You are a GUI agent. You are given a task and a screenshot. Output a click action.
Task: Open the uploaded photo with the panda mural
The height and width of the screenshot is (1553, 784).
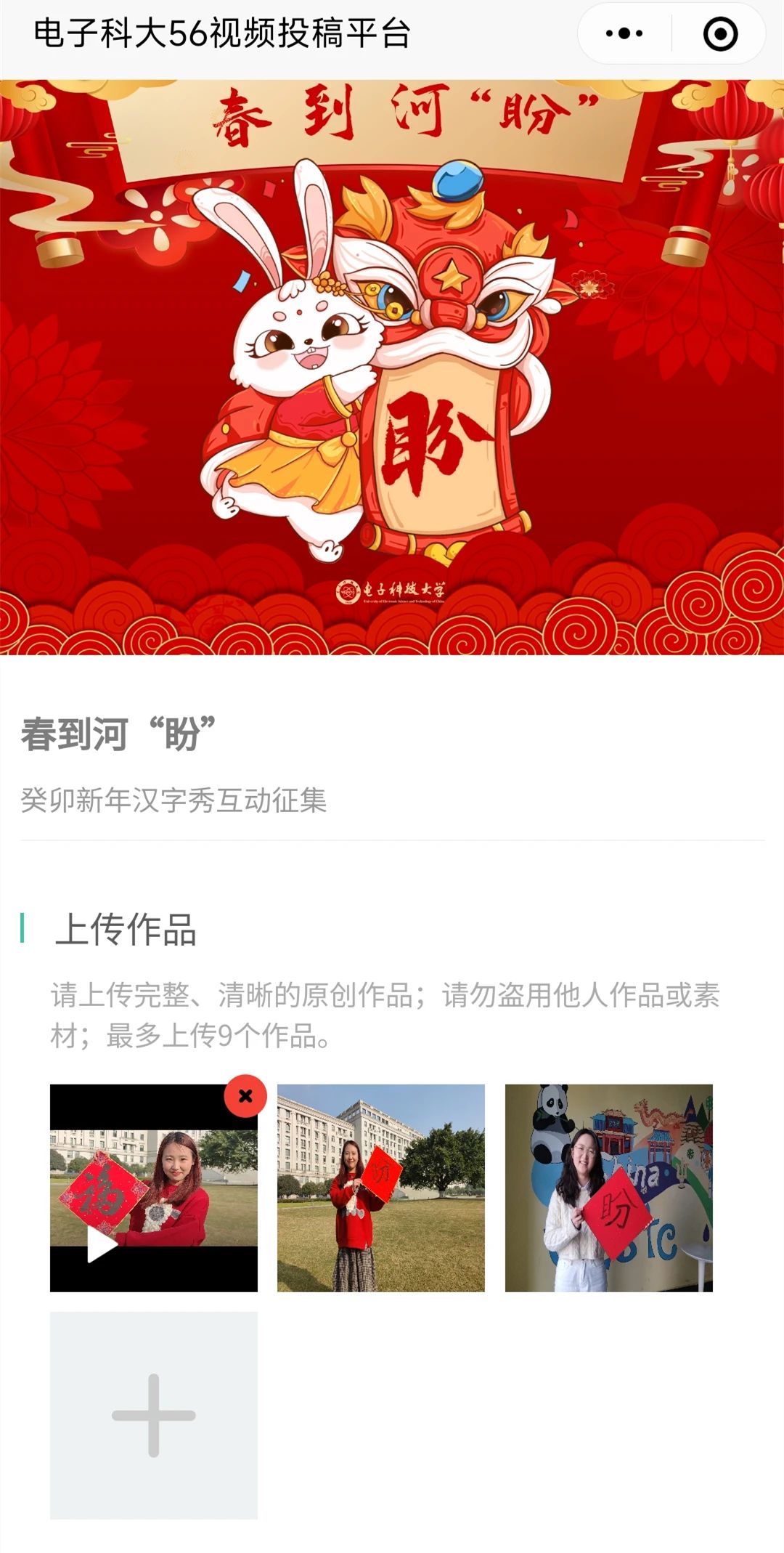[608, 1188]
